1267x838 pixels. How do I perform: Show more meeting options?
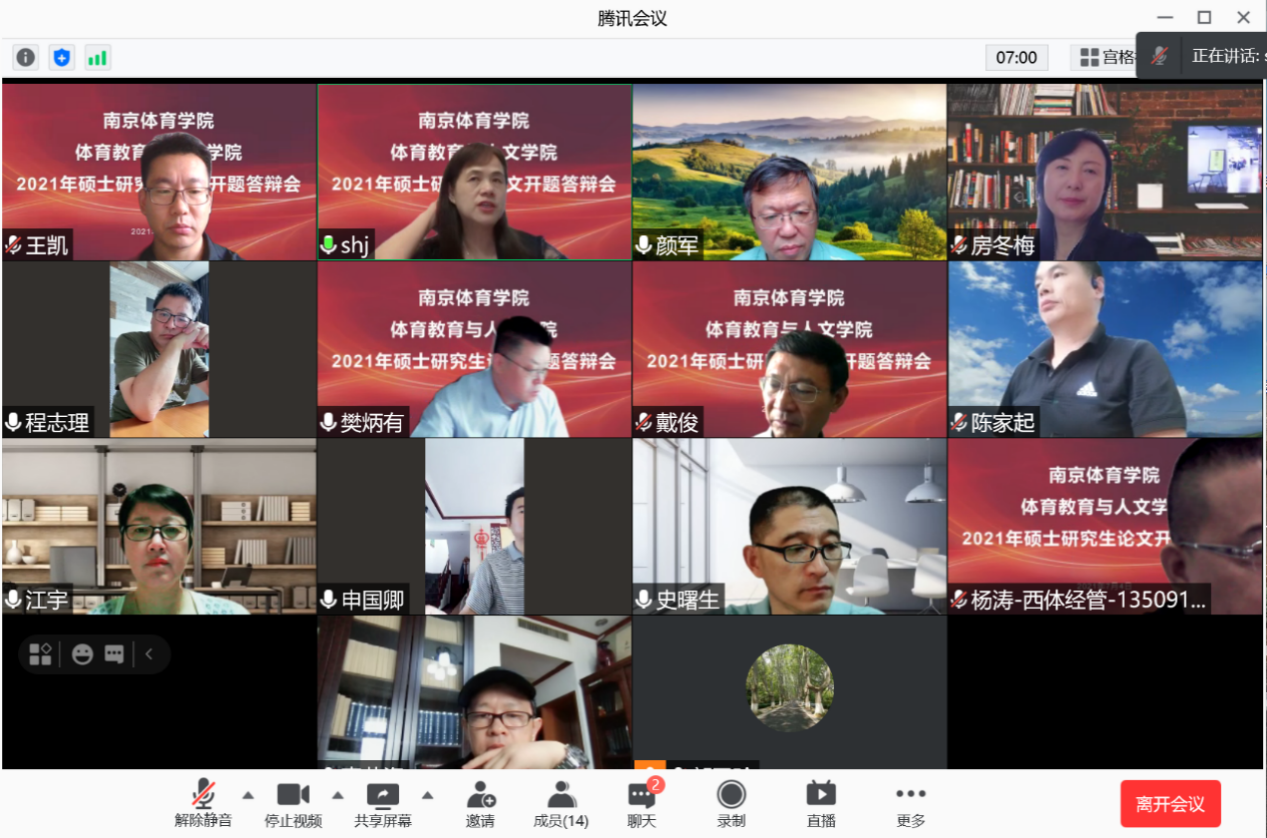(910, 803)
